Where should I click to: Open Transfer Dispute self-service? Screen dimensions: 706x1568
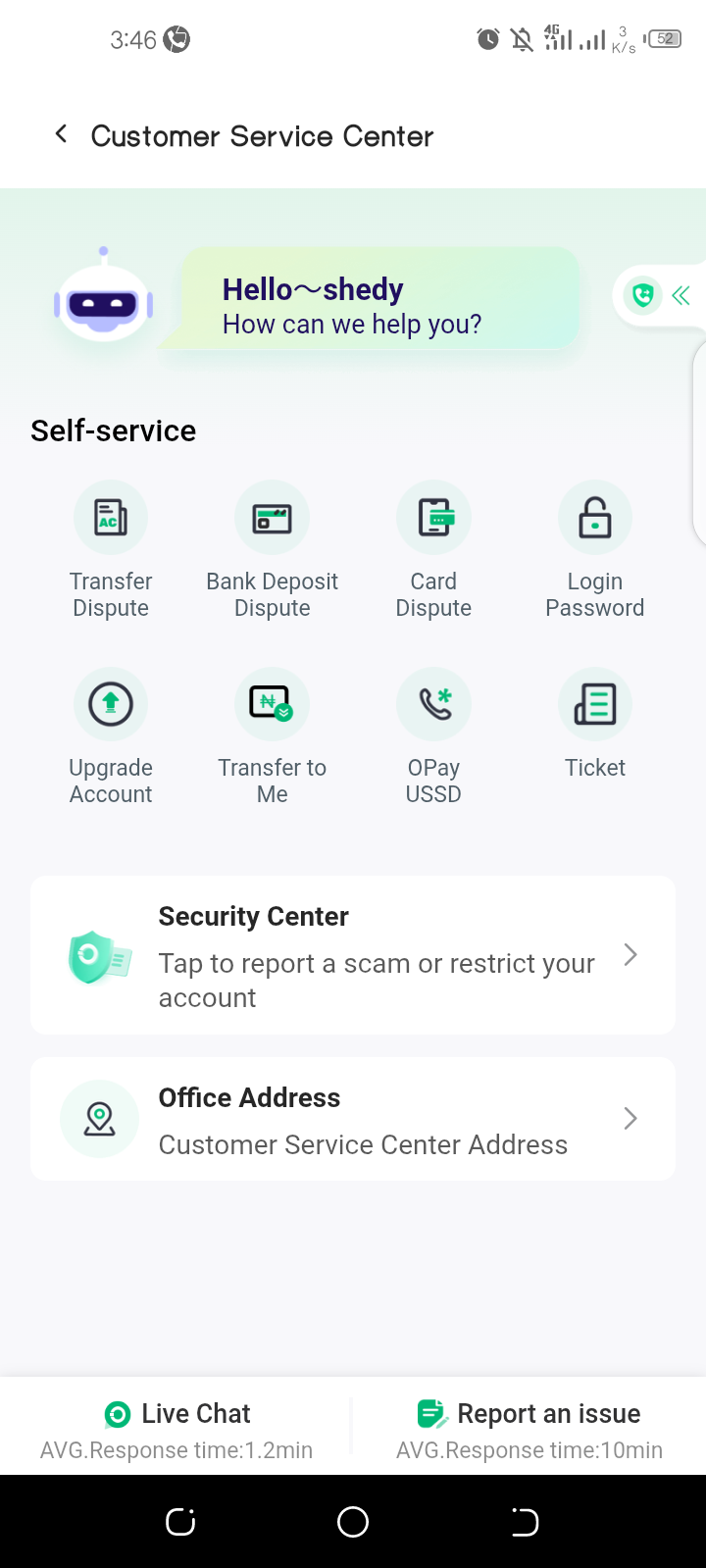pos(111,550)
